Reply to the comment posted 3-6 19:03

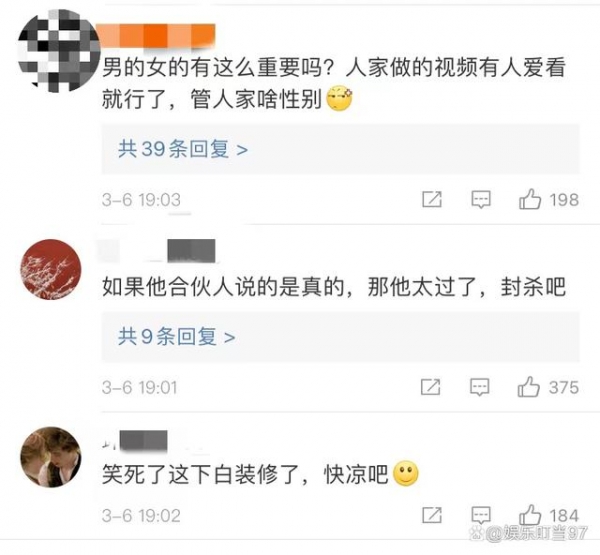tap(481, 200)
